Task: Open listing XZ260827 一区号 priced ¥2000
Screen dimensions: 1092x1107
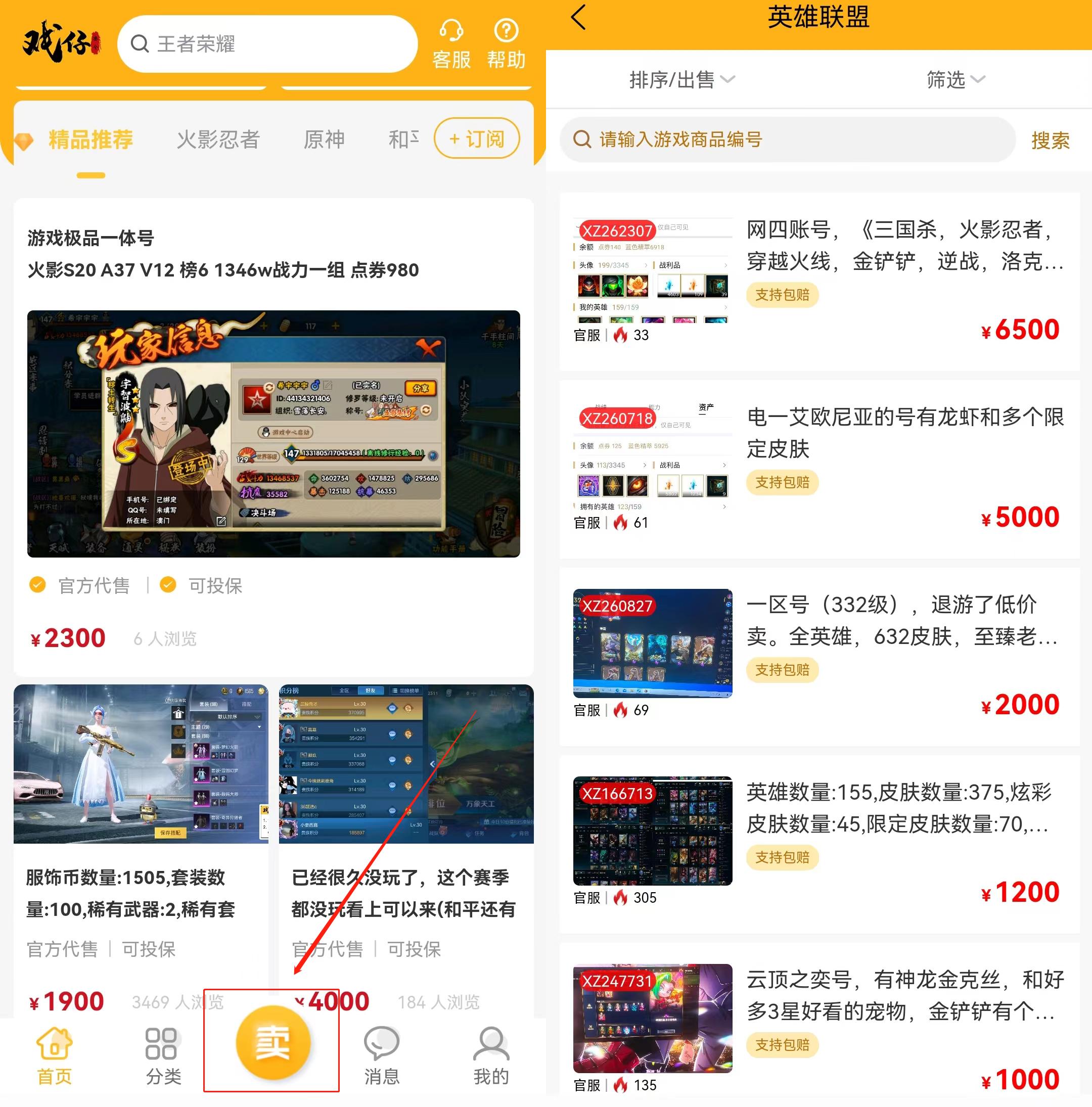Action: 820,657
